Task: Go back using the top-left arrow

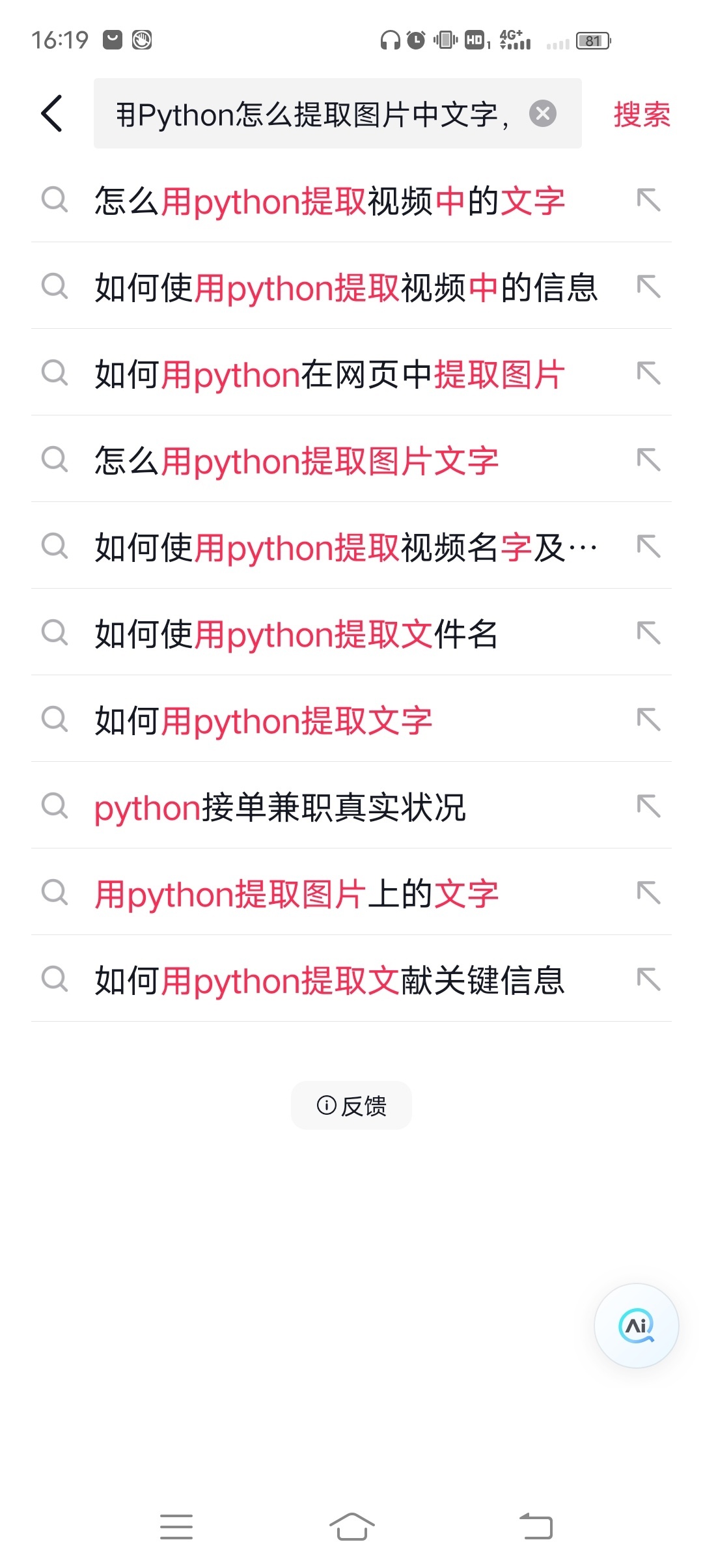Action: [52, 113]
